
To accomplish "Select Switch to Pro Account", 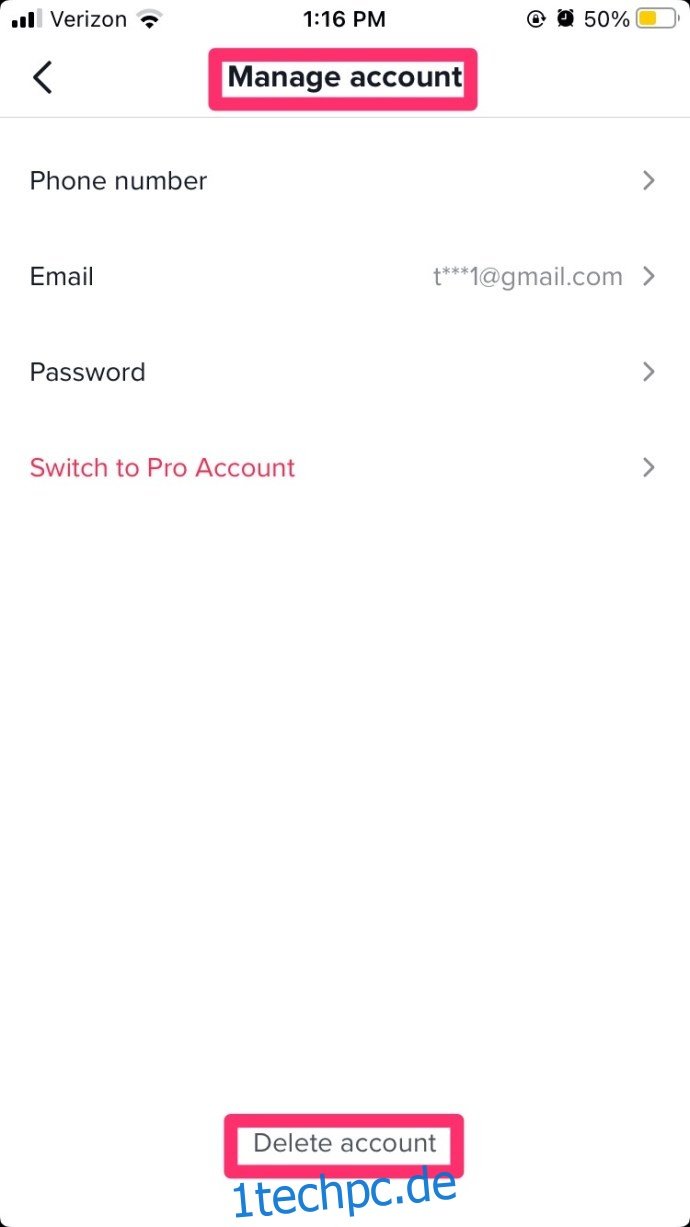I will [x=345, y=468].
